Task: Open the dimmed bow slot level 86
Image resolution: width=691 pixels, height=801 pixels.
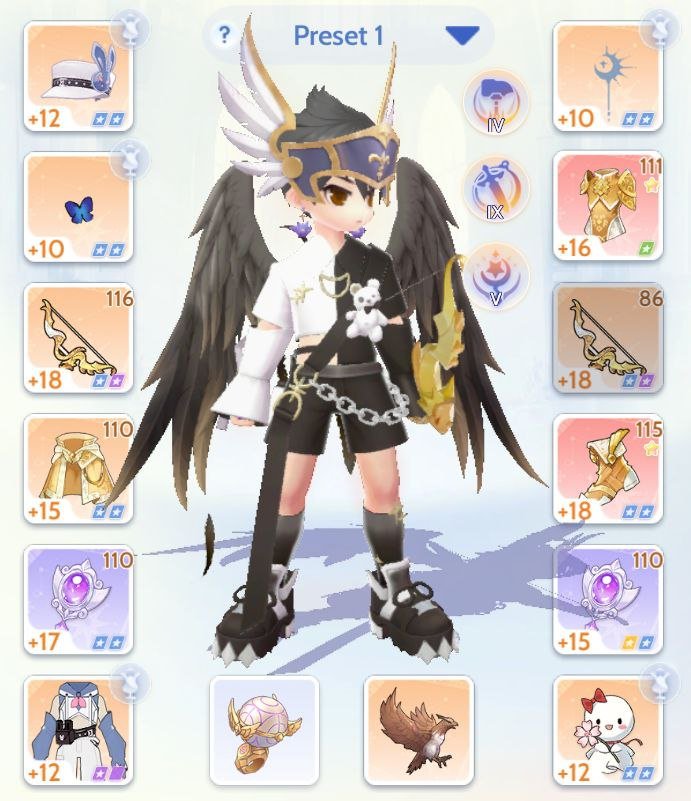Action: point(608,338)
